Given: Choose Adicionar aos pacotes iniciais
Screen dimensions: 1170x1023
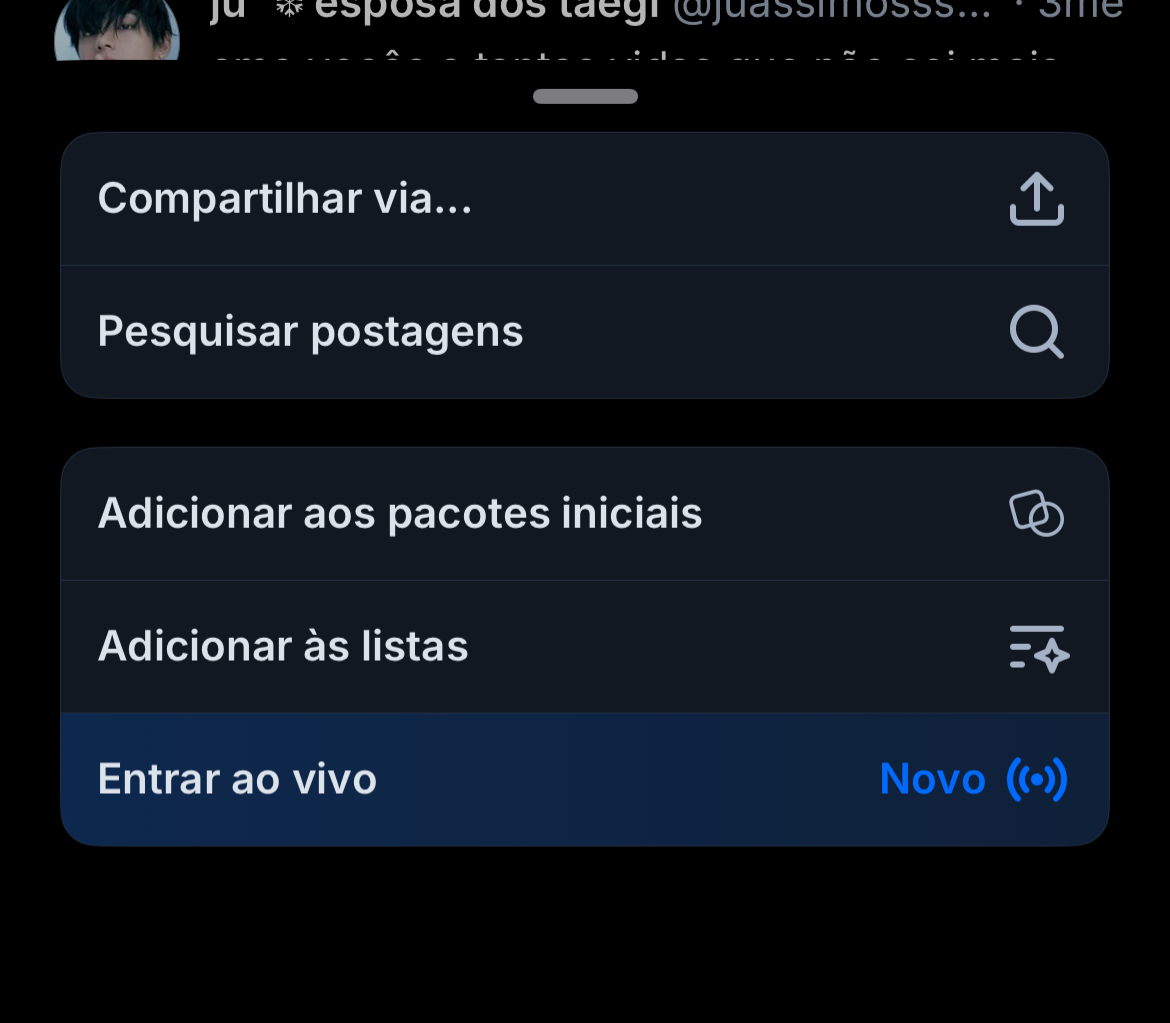Looking at the screenshot, I should tap(584, 514).
